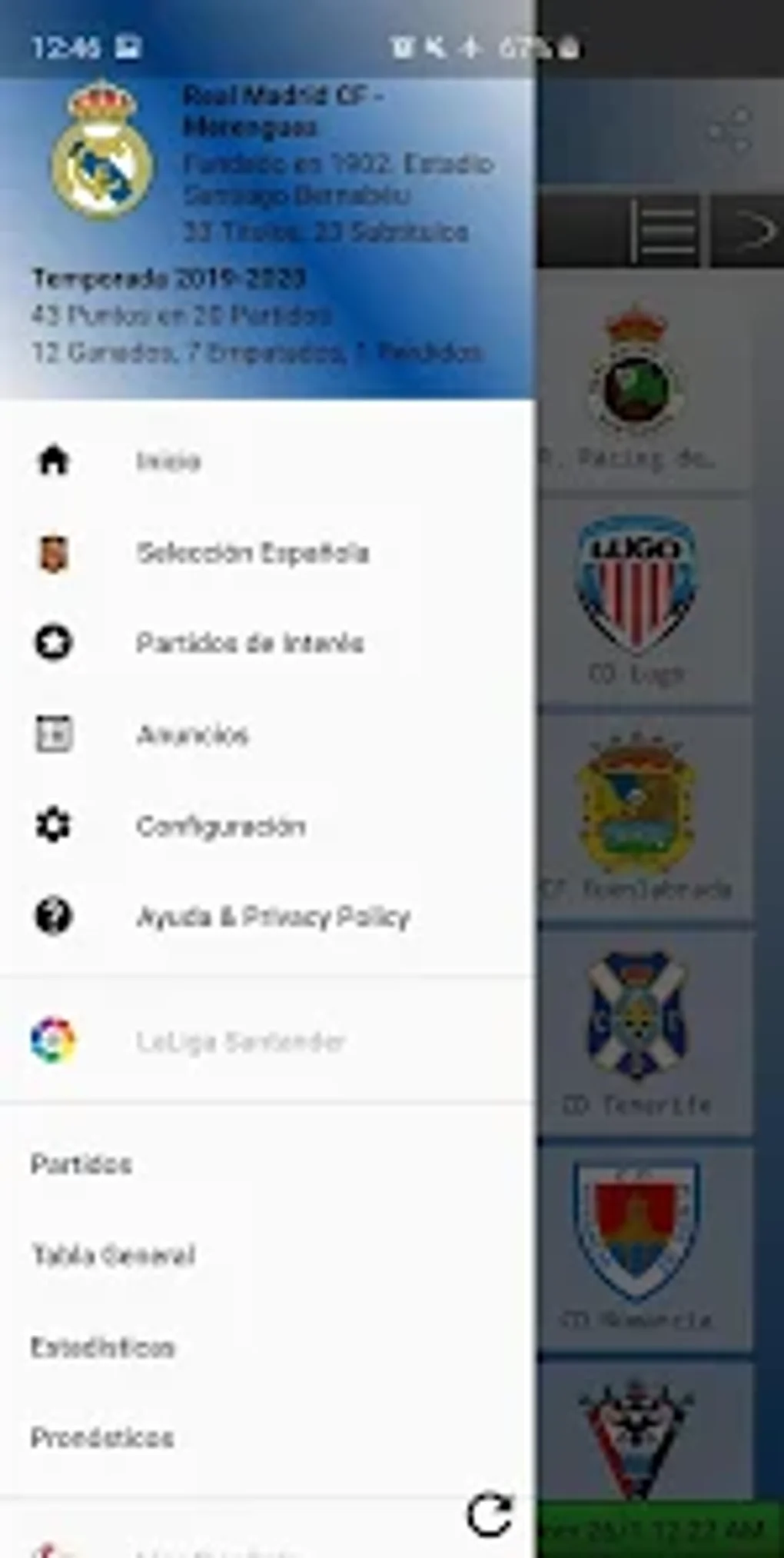Select the LaLiga Santander section
784x1558 pixels.
pyautogui.click(x=240, y=1042)
